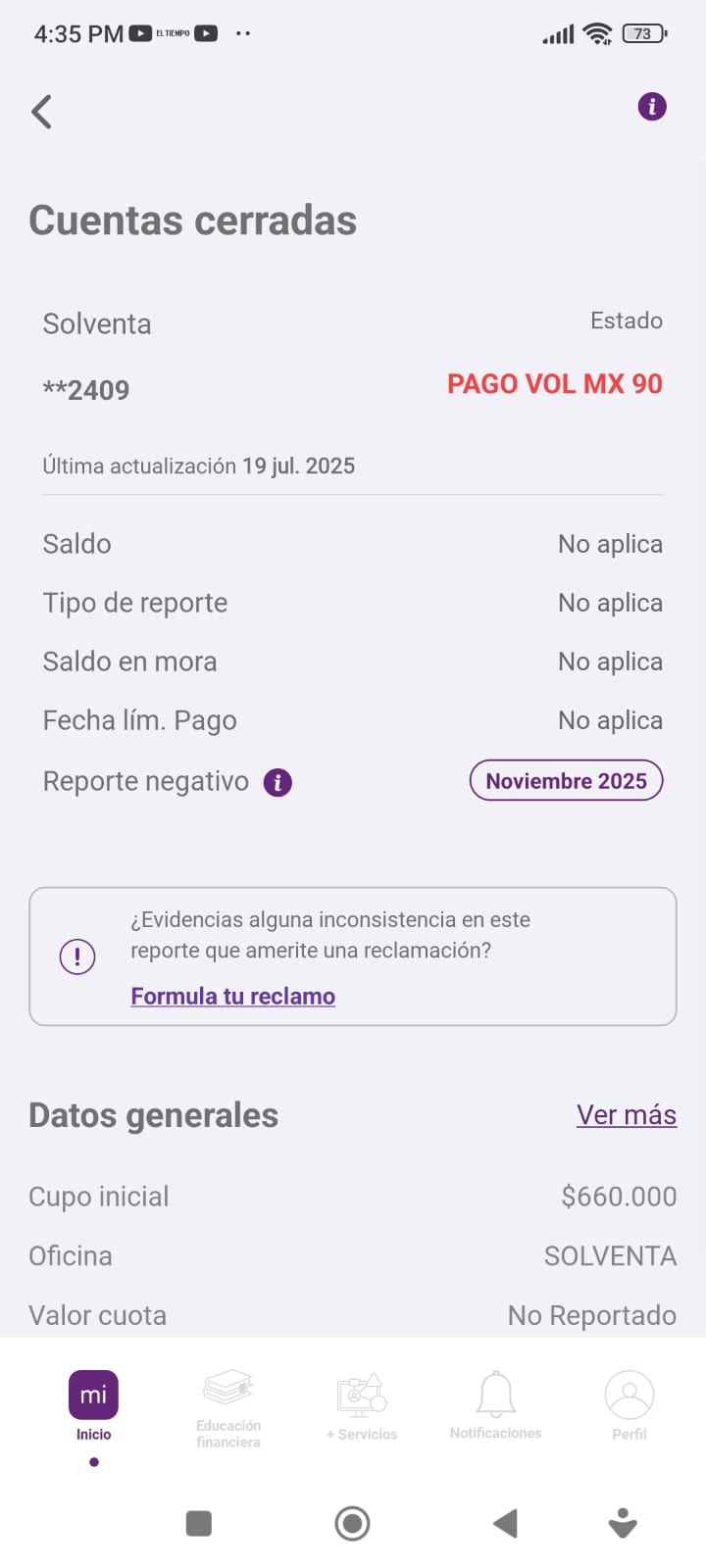Tap the Noviembre 2025 chip

[566, 781]
